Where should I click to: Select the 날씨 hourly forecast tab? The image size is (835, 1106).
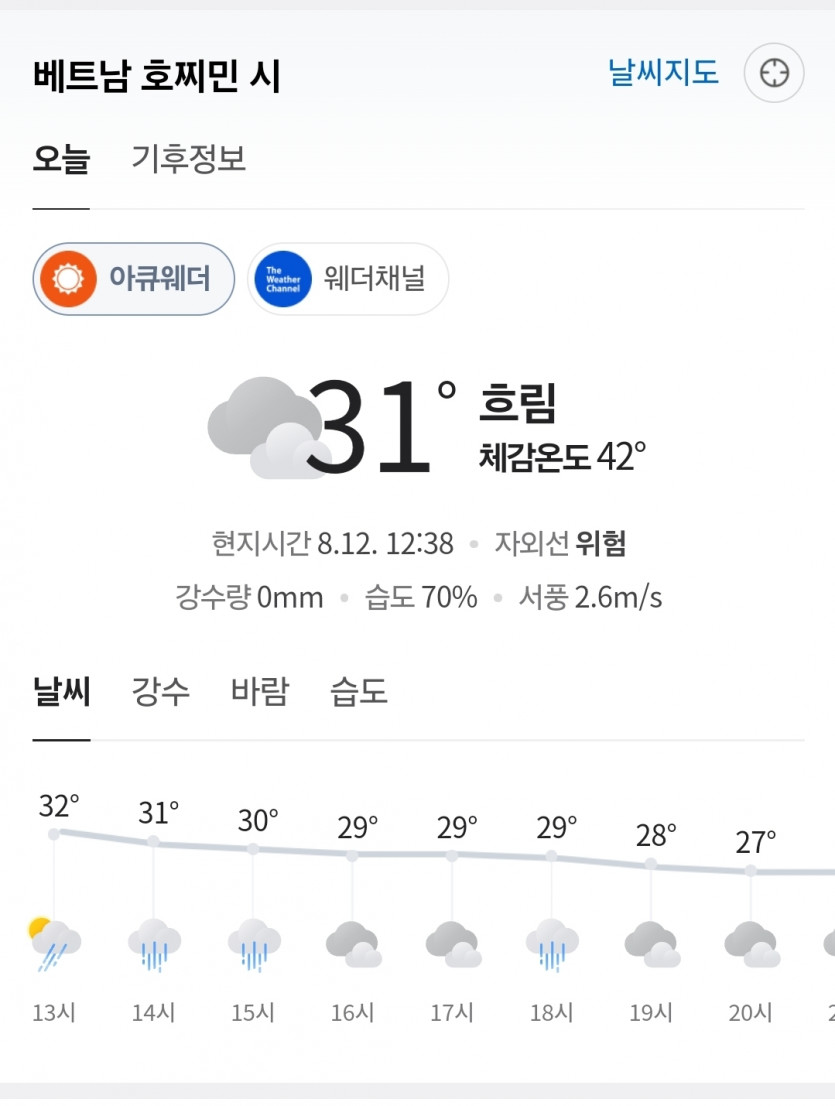[x=61, y=691]
